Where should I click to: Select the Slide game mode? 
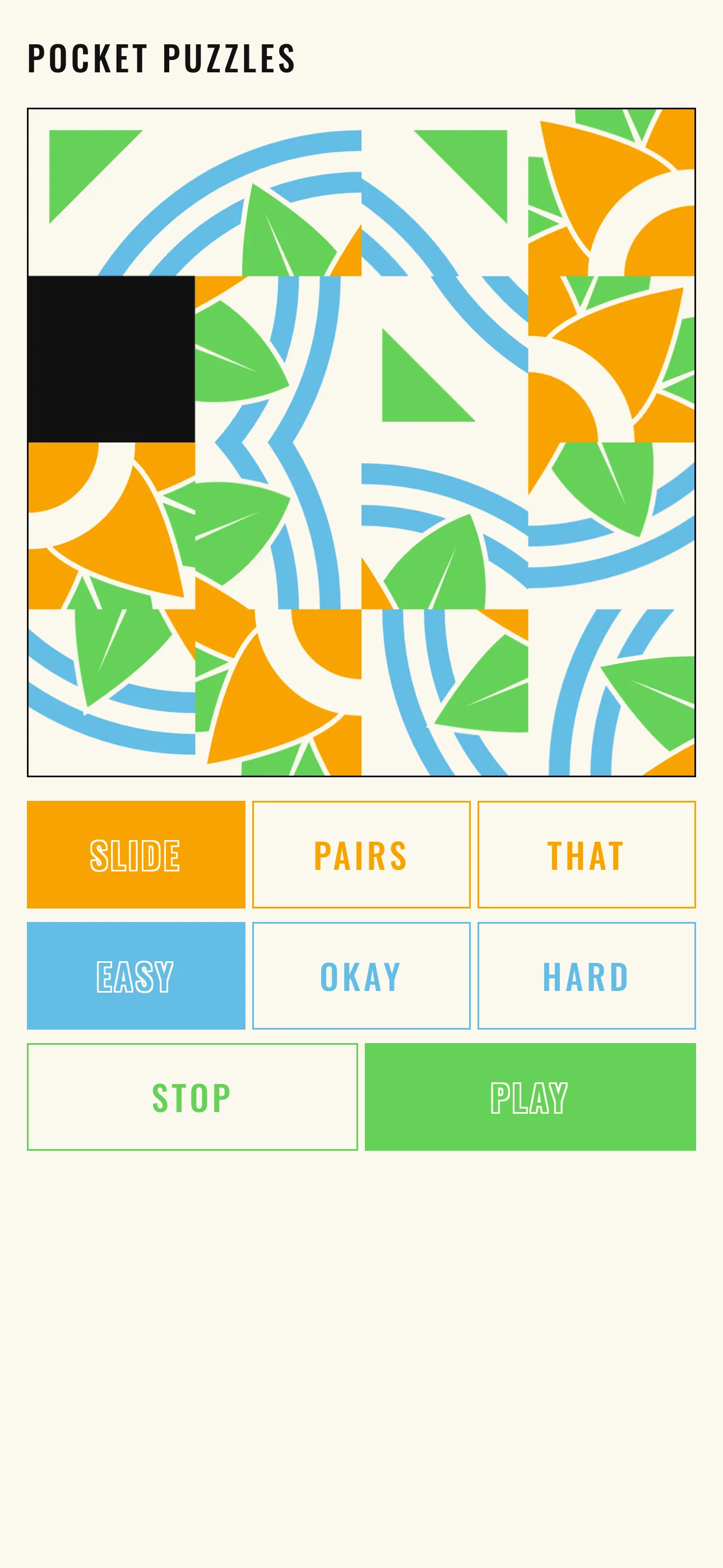click(x=136, y=855)
